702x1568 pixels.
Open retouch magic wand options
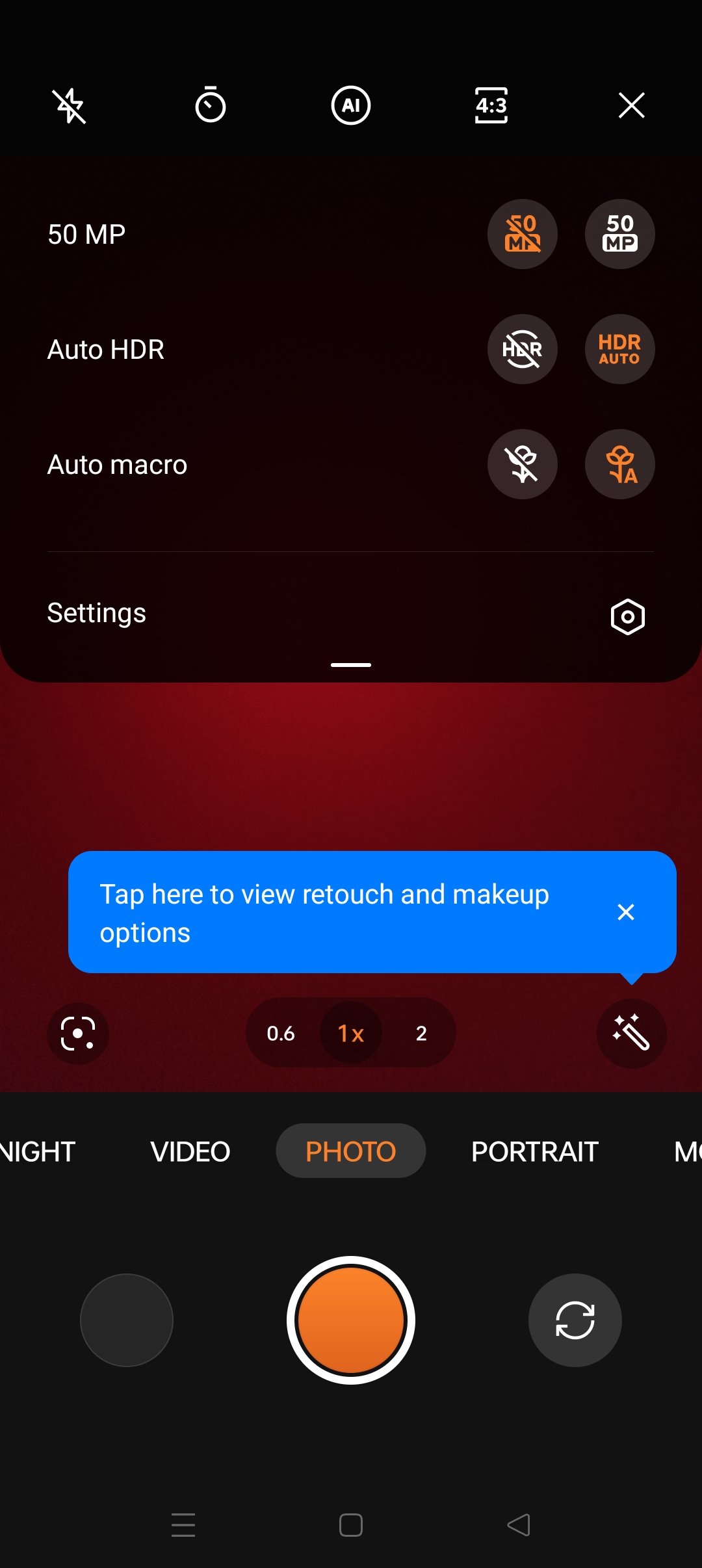pos(632,1033)
